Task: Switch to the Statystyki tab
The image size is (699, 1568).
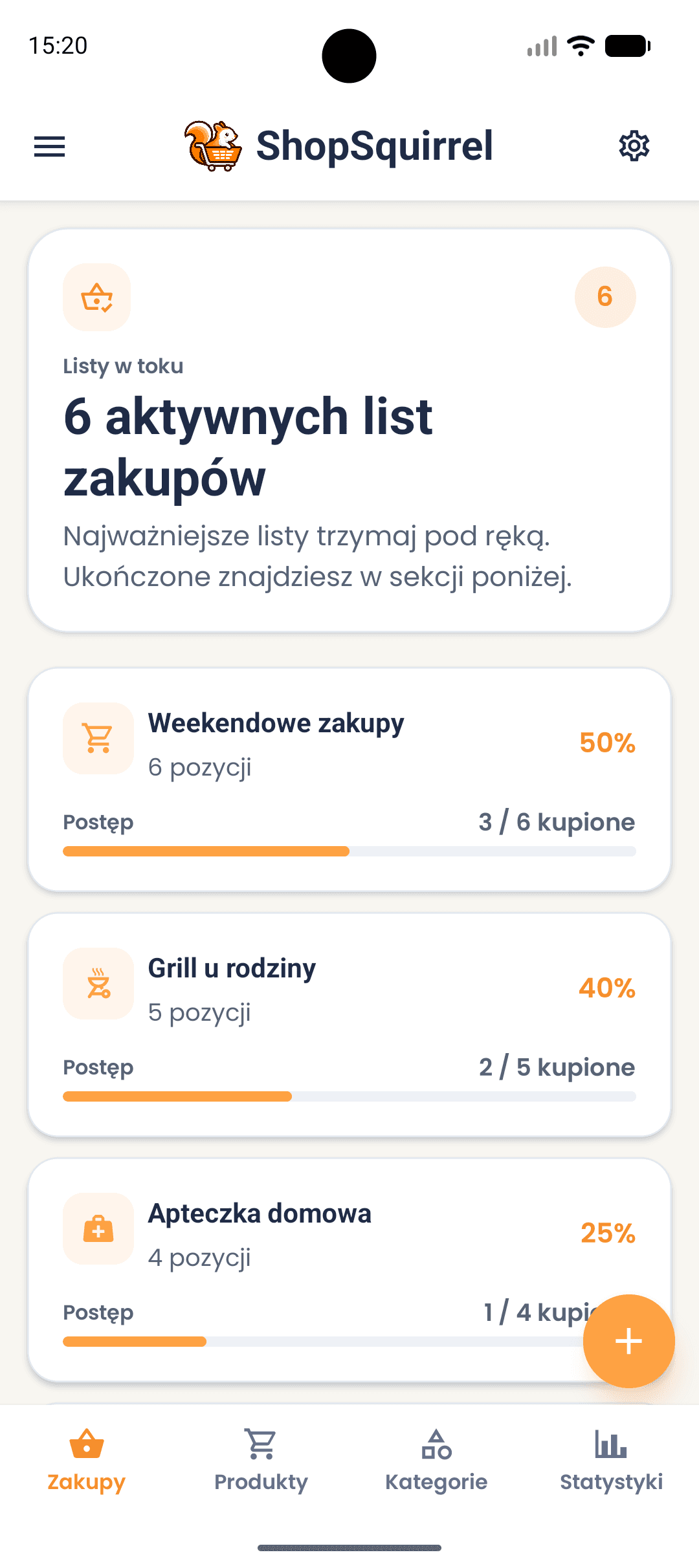Action: pyautogui.click(x=611, y=1462)
